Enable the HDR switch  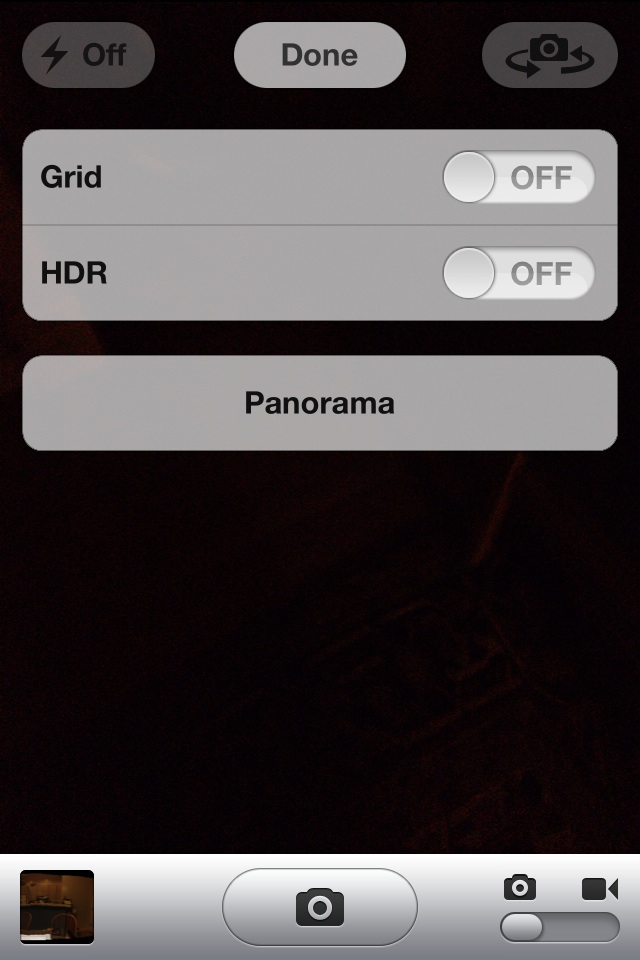coord(518,273)
